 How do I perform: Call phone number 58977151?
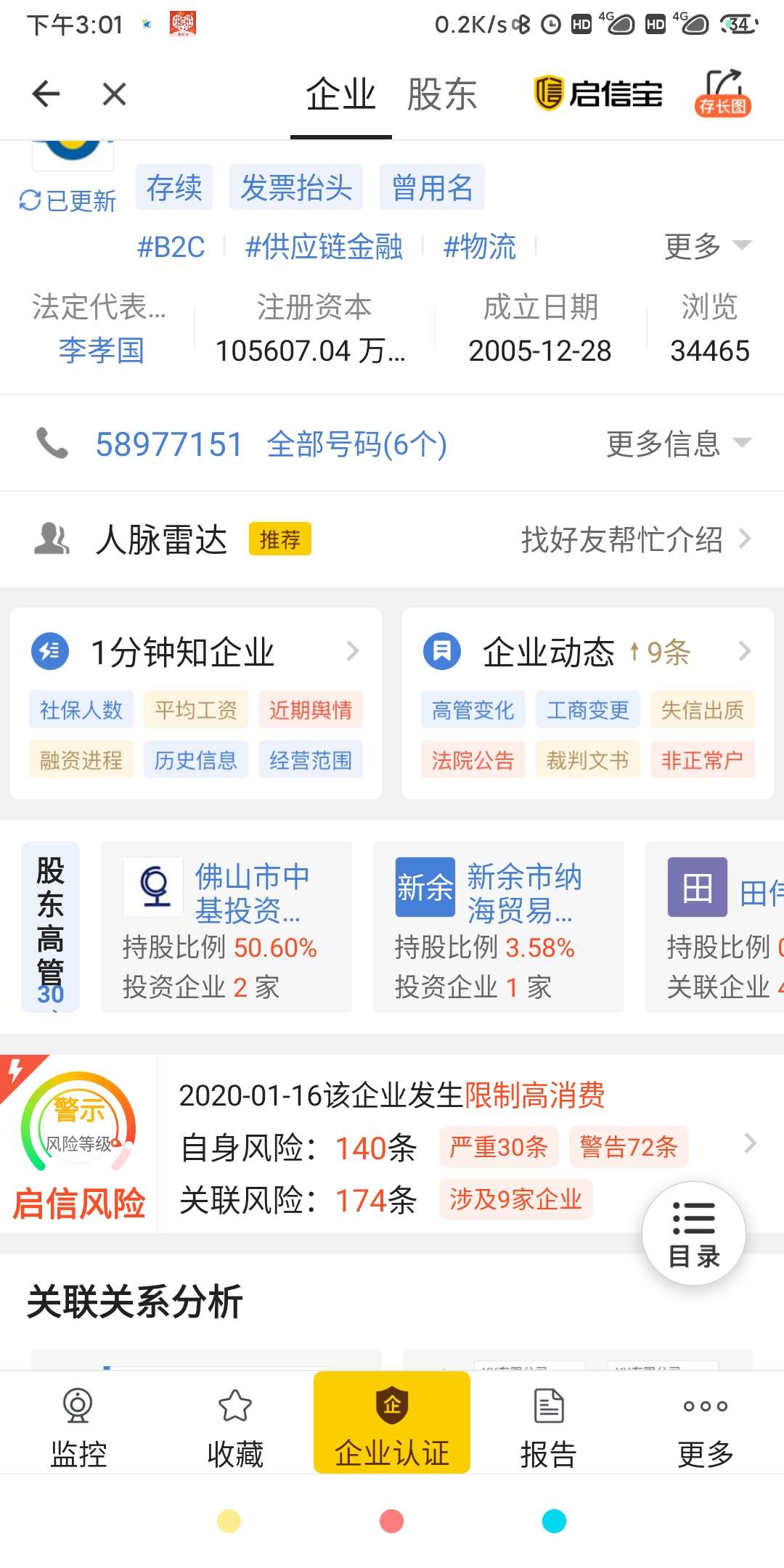(168, 444)
